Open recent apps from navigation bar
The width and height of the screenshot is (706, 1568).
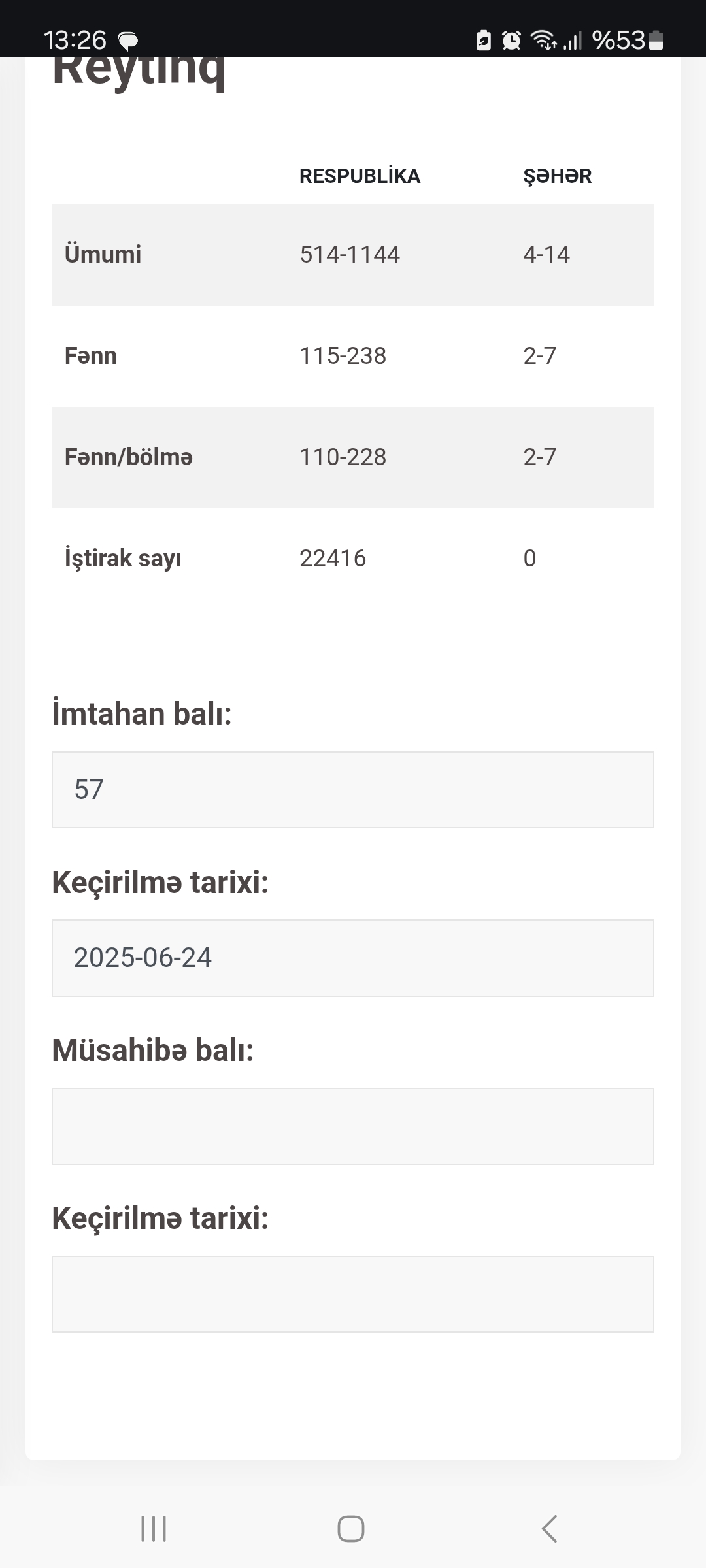click(x=154, y=1529)
